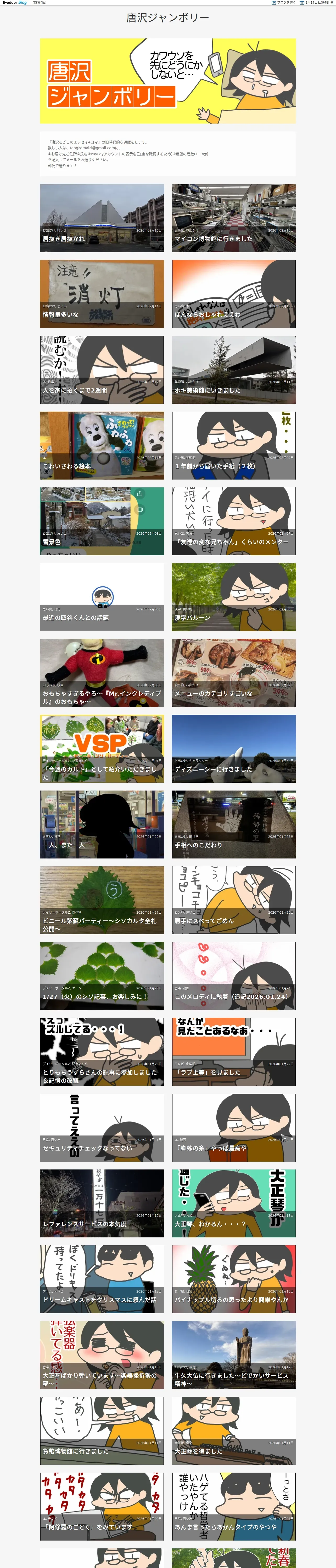This screenshot has height=1568, width=336.
Task: Open the post ホキ美術館にいきました
Action: coord(207,390)
